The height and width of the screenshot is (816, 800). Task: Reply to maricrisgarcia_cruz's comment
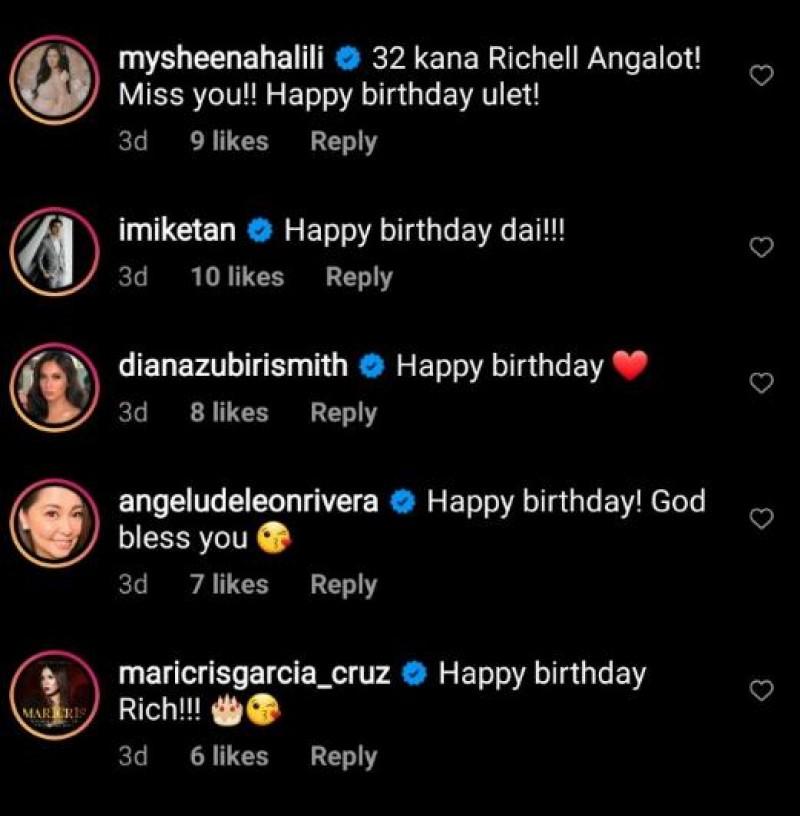click(x=343, y=756)
